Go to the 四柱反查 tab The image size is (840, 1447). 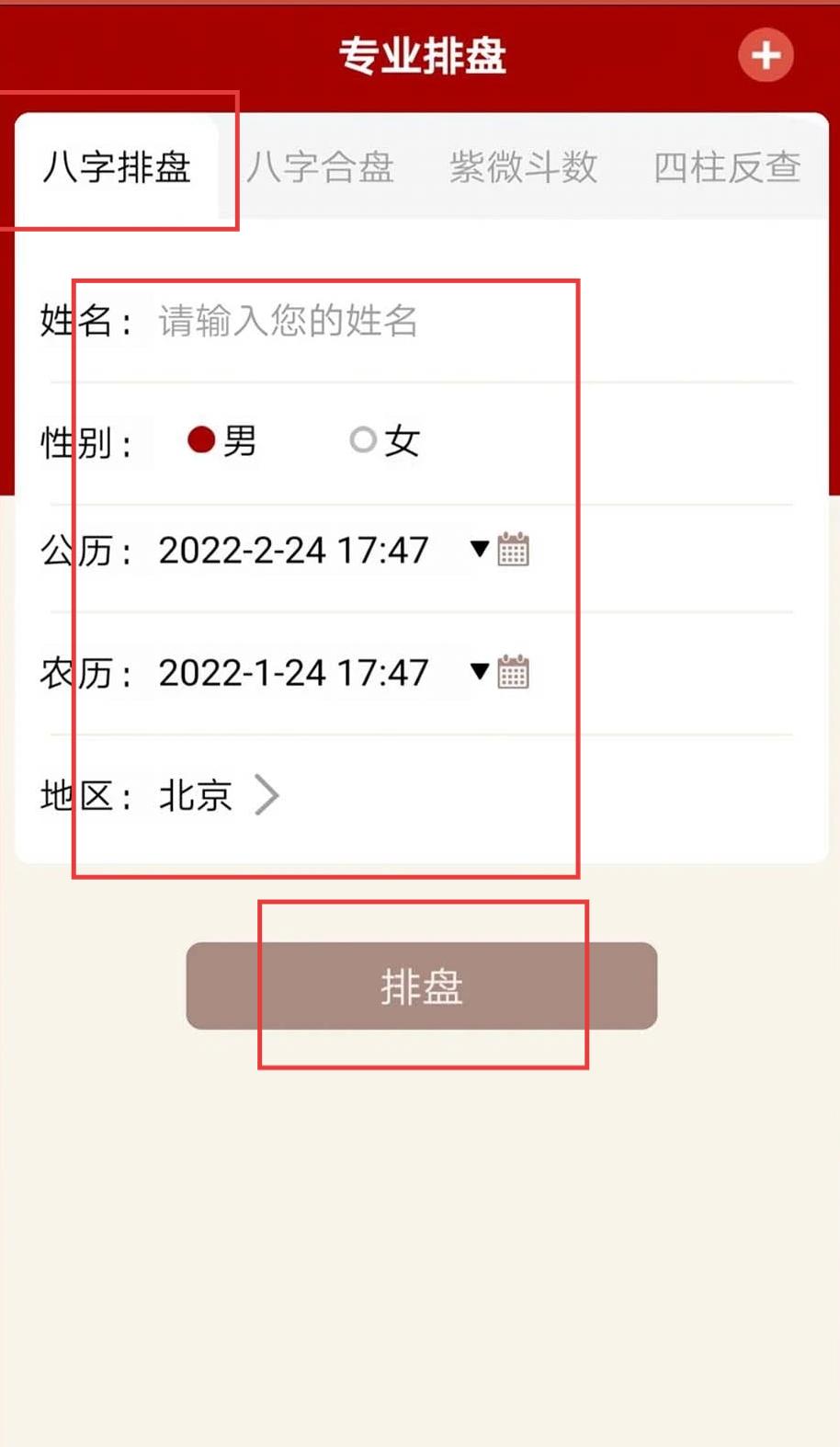click(x=726, y=167)
